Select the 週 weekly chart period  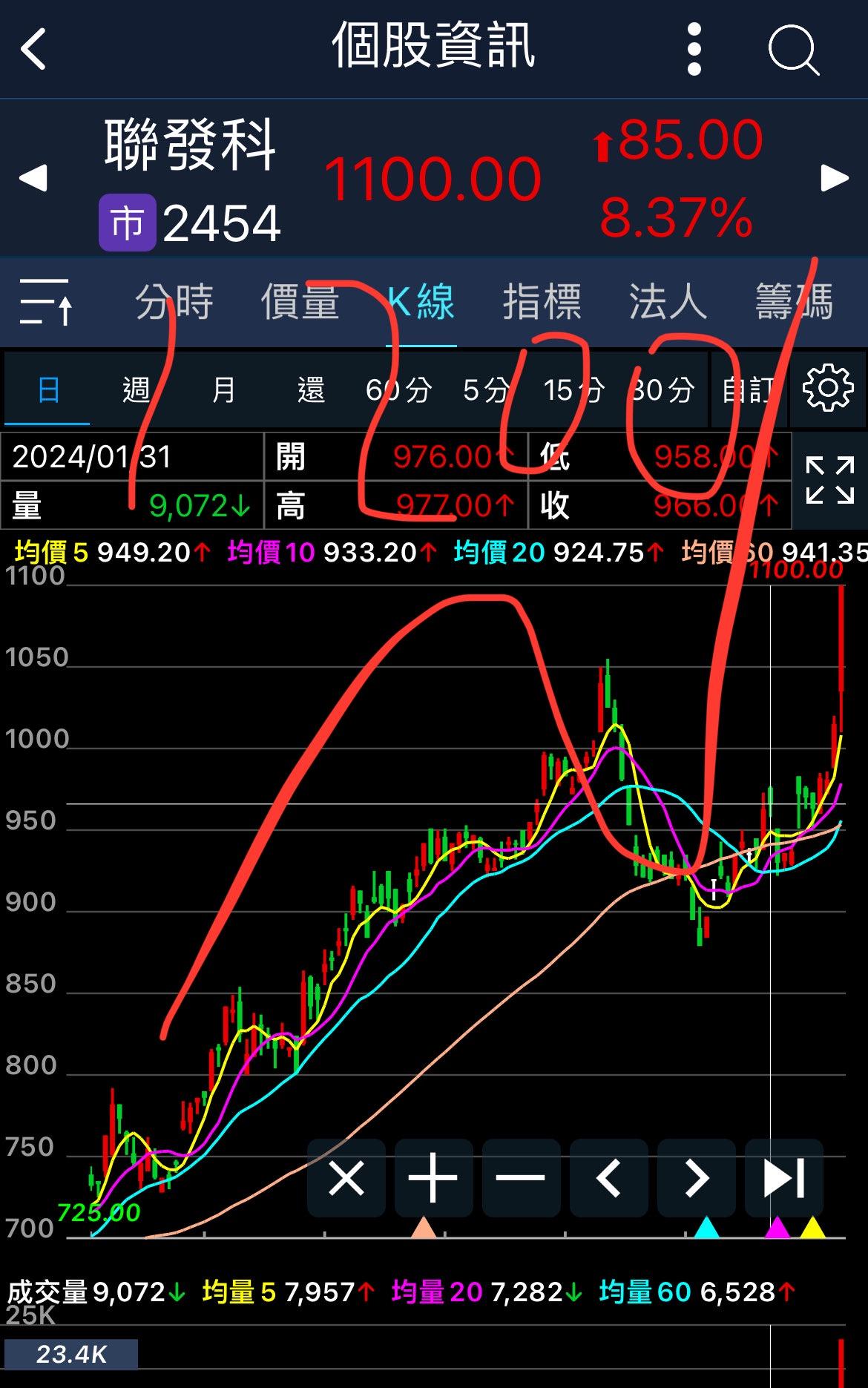(x=136, y=389)
